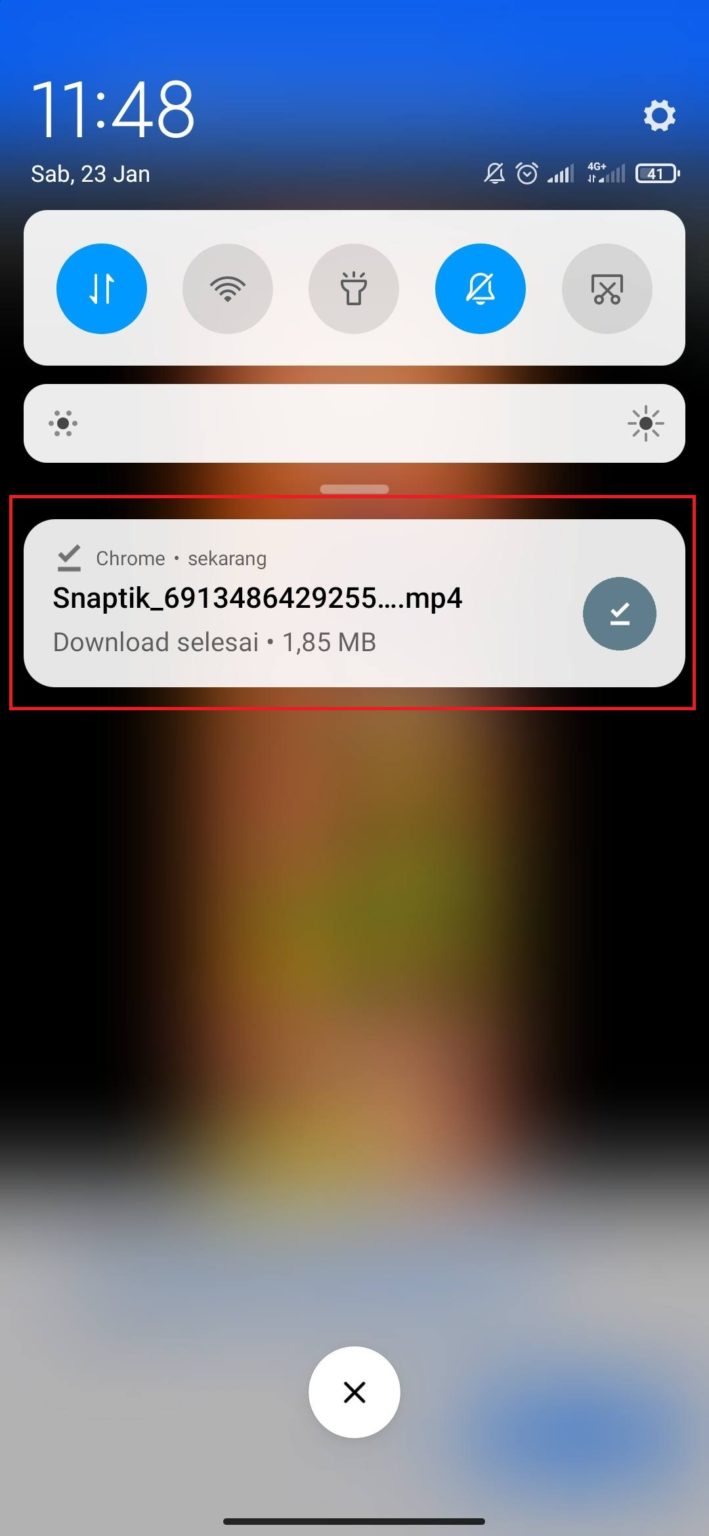Viewport: 709px width, 1536px height.
Task: Turn off the mobile data toggle
Action: pyautogui.click(x=102, y=288)
